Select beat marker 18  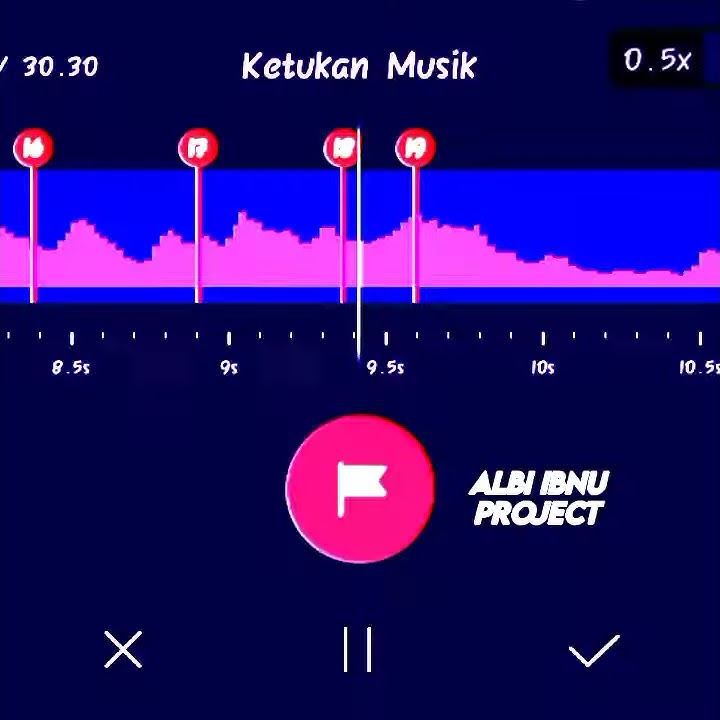pyautogui.click(x=342, y=149)
